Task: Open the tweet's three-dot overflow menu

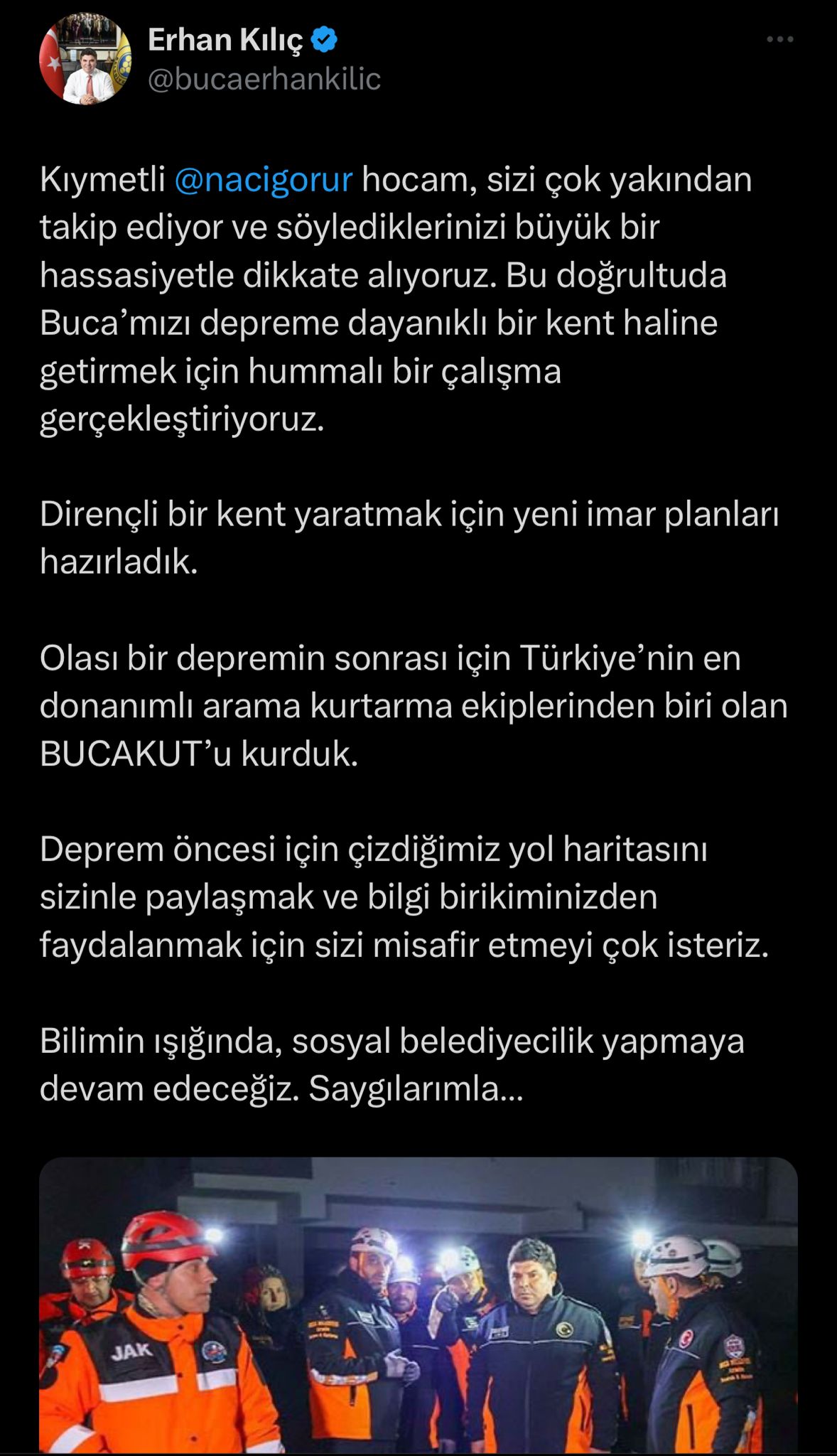Action: pos(779,40)
